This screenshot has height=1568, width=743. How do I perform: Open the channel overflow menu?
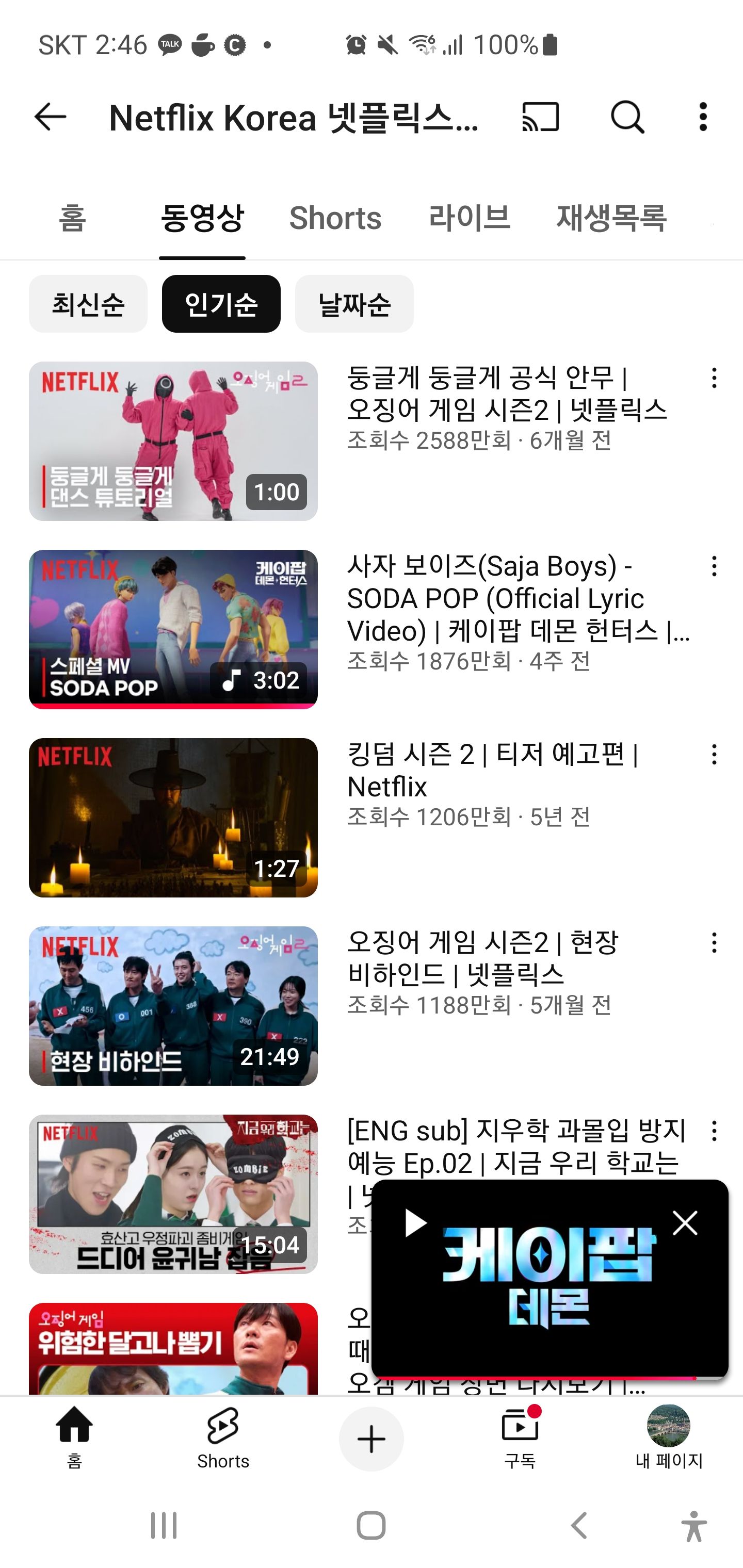click(703, 117)
